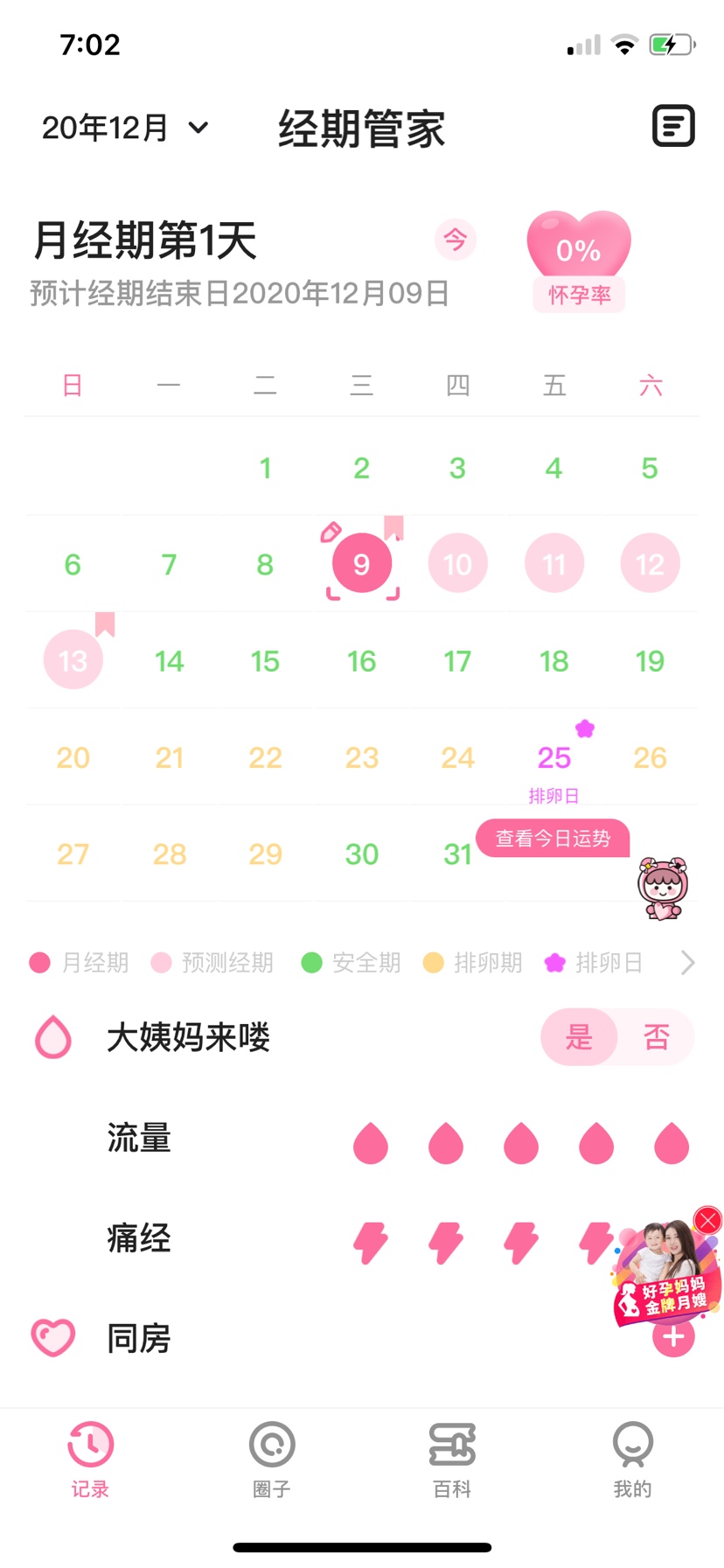724x1568 pixels.
Task: Select ovulation day 25 on calendar
Action: click(x=553, y=758)
